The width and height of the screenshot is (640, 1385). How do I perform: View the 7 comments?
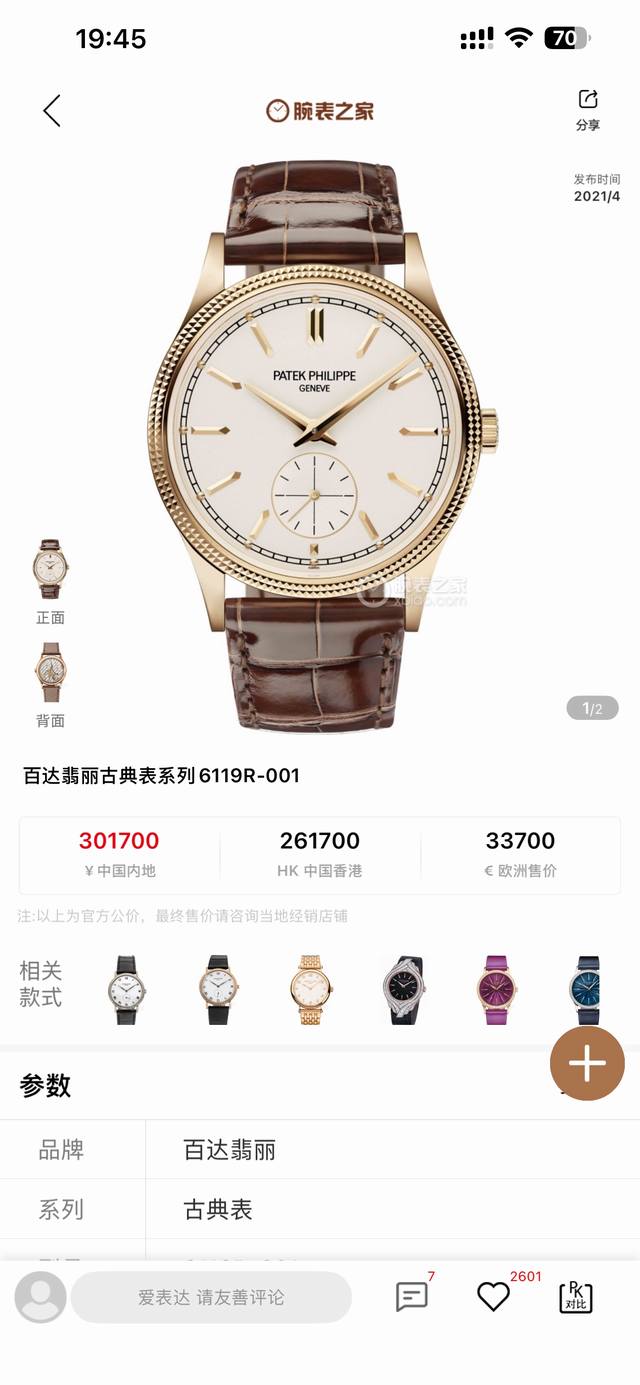coord(412,1296)
